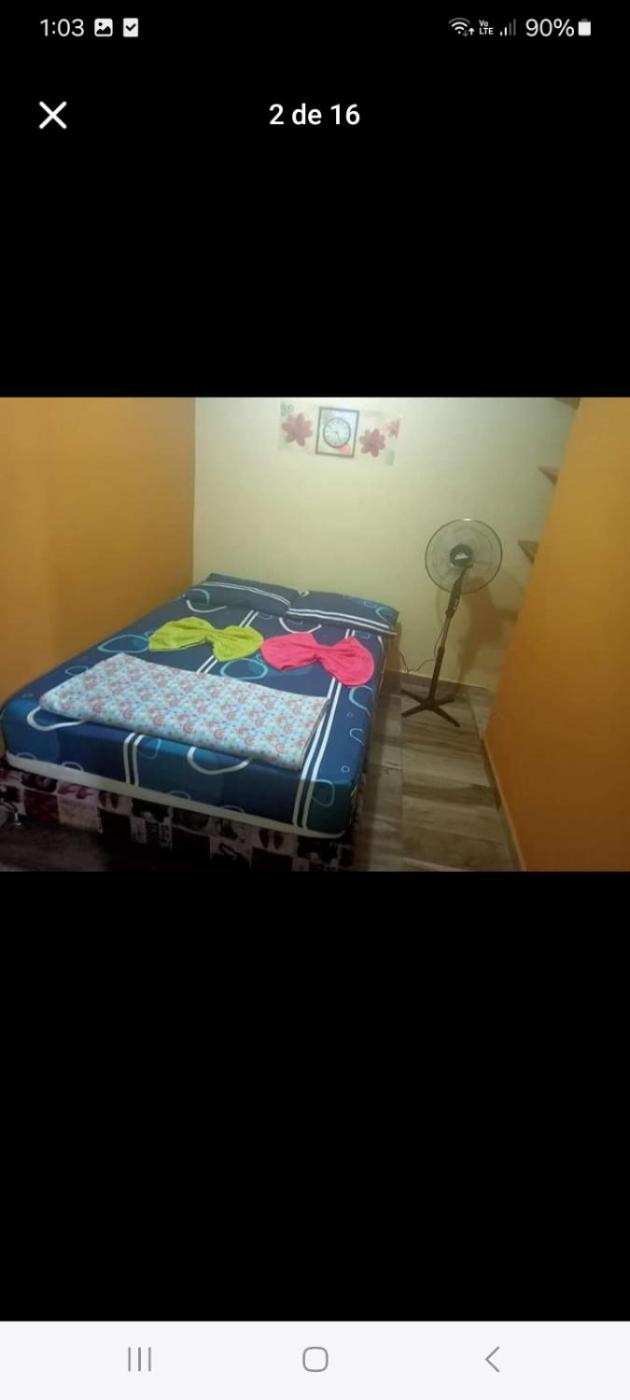Open the recent apps view

click(x=139, y=1359)
